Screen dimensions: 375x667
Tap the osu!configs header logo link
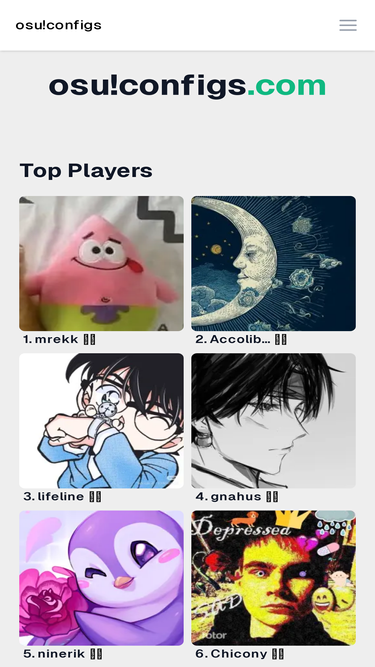pyautogui.click(x=59, y=25)
